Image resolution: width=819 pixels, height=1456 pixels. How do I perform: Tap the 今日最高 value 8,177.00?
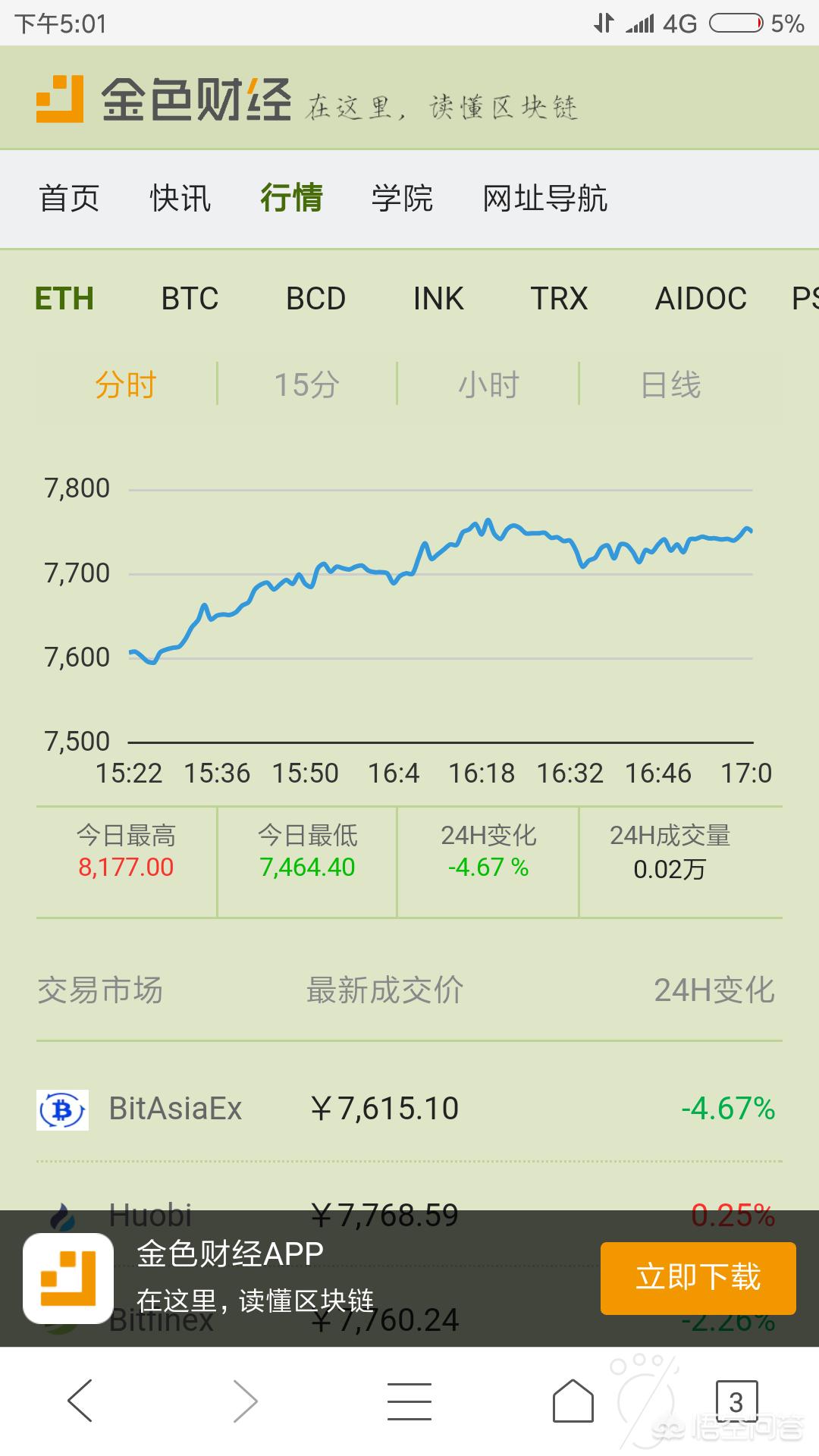126,868
